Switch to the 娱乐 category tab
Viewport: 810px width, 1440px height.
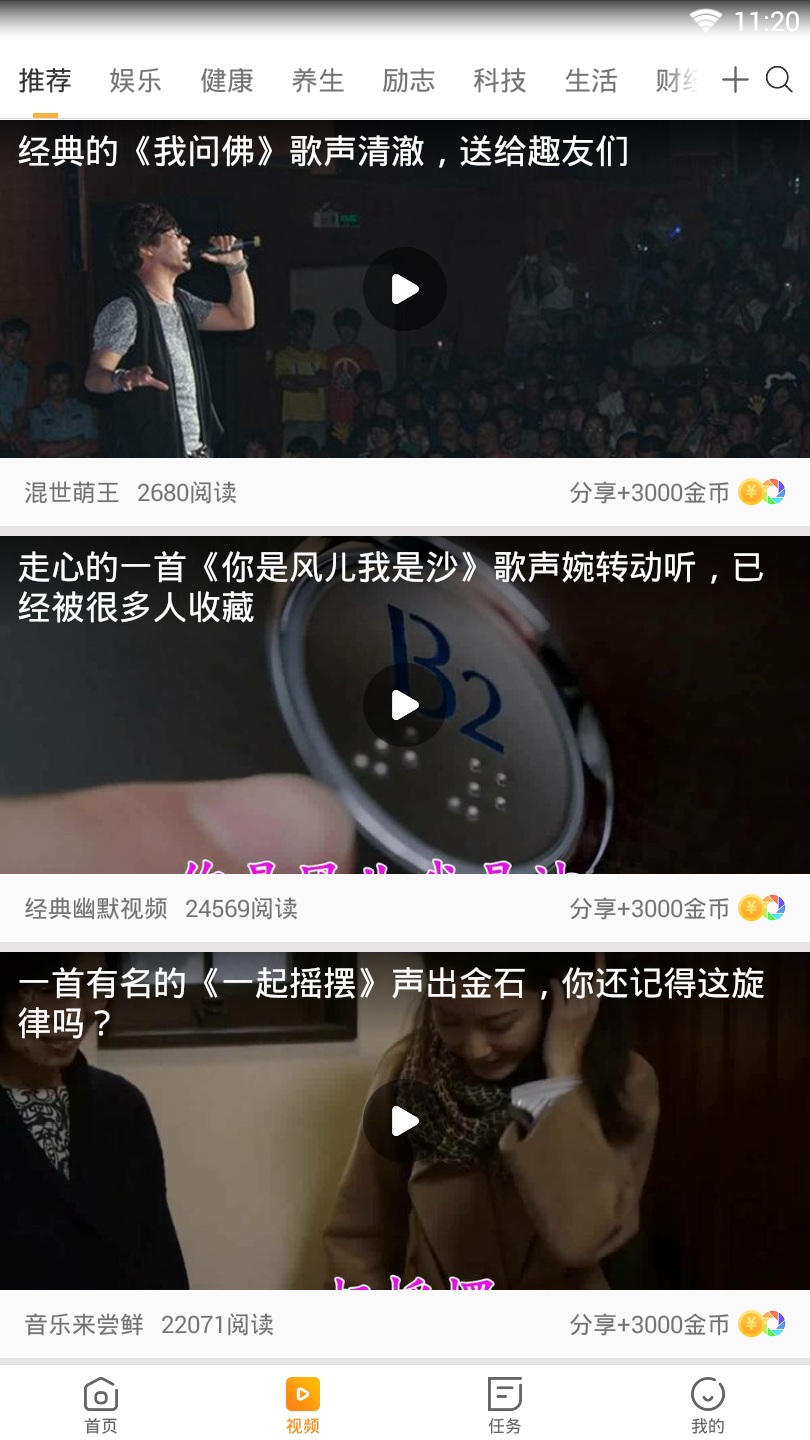[x=135, y=80]
